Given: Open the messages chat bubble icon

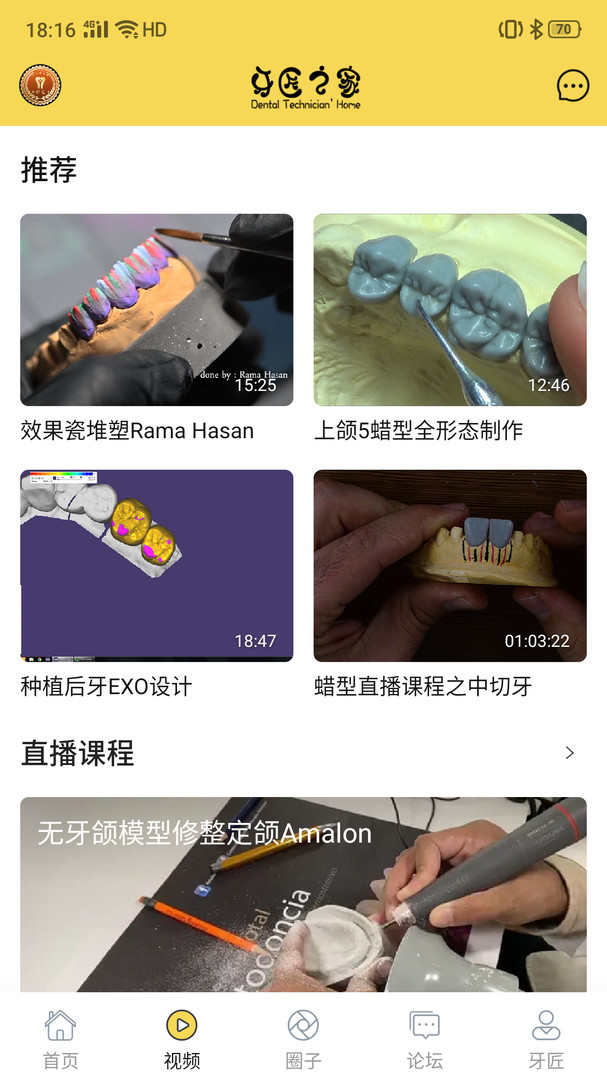Looking at the screenshot, I should coord(573,87).
